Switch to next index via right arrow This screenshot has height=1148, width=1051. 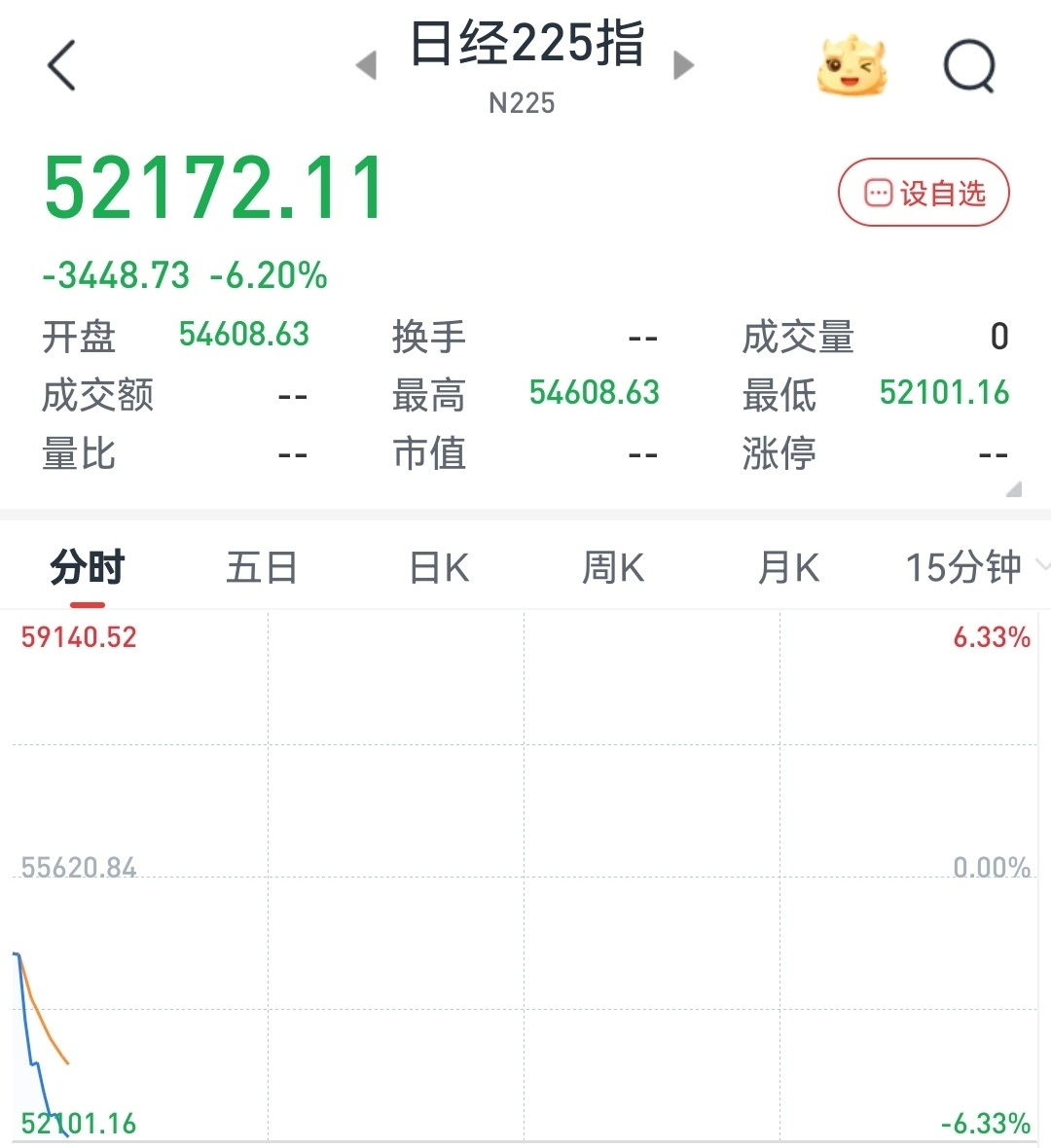pyautogui.click(x=683, y=65)
